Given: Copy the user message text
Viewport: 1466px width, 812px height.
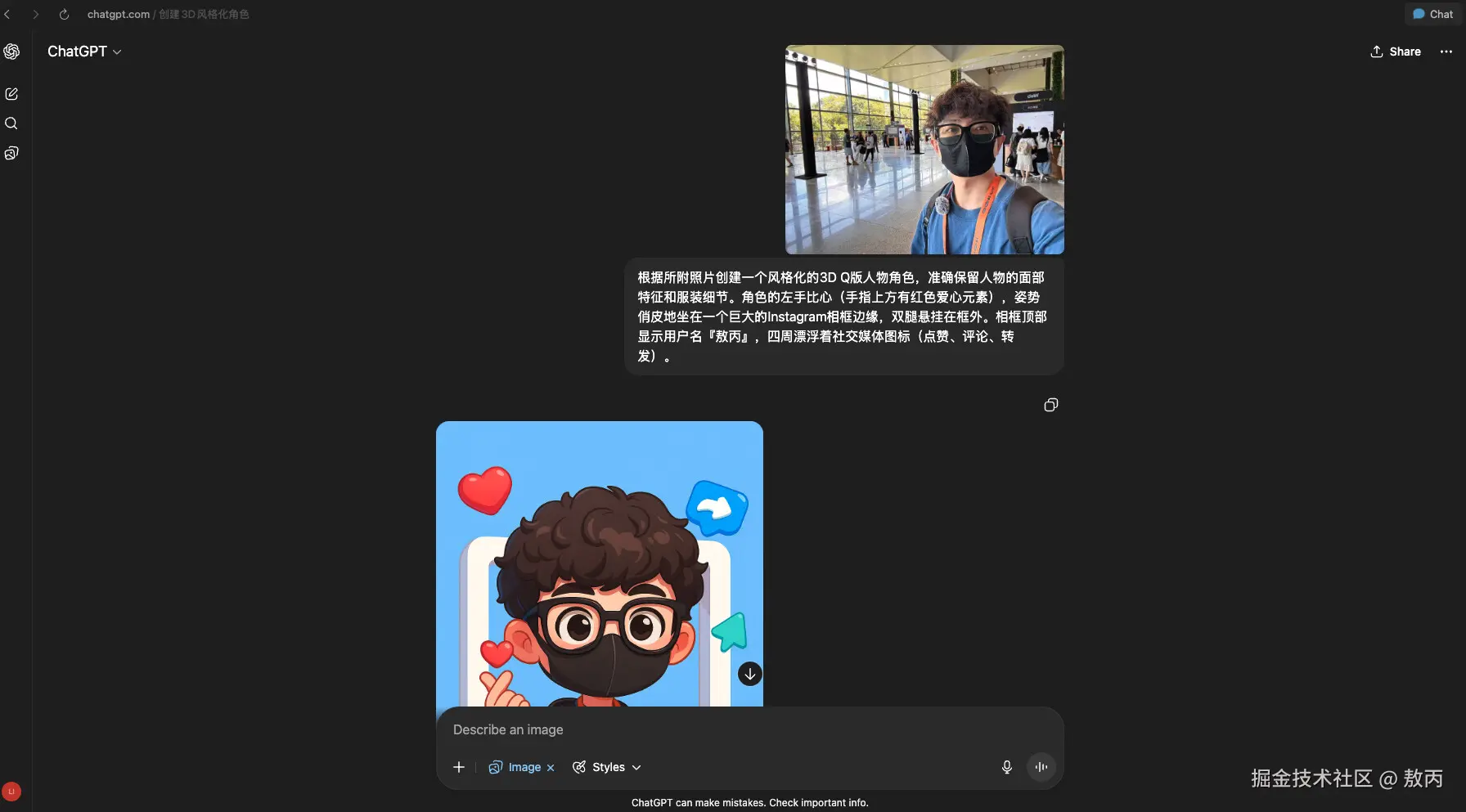Looking at the screenshot, I should point(1051,405).
